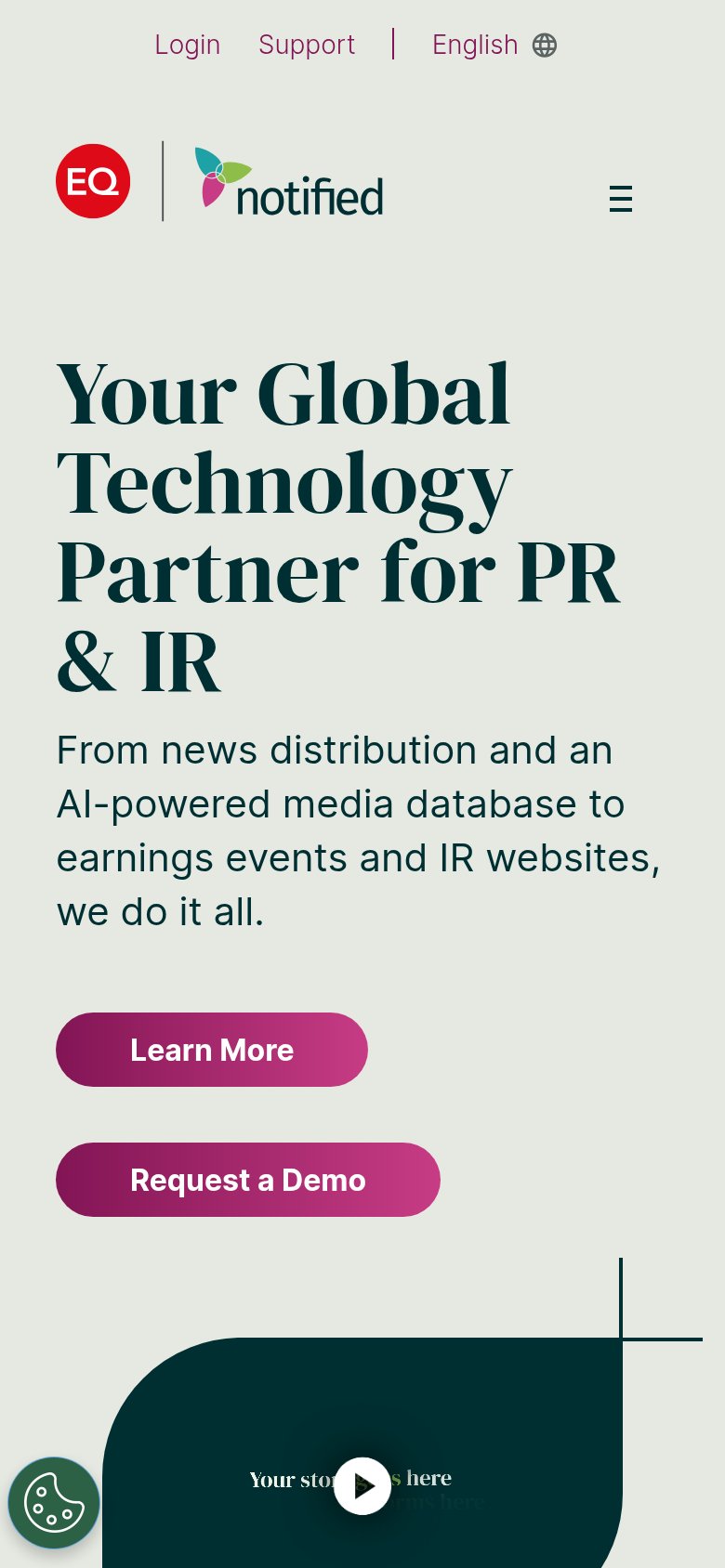725x1568 pixels.
Task: Open the hamburger navigation menu
Action: click(x=621, y=199)
